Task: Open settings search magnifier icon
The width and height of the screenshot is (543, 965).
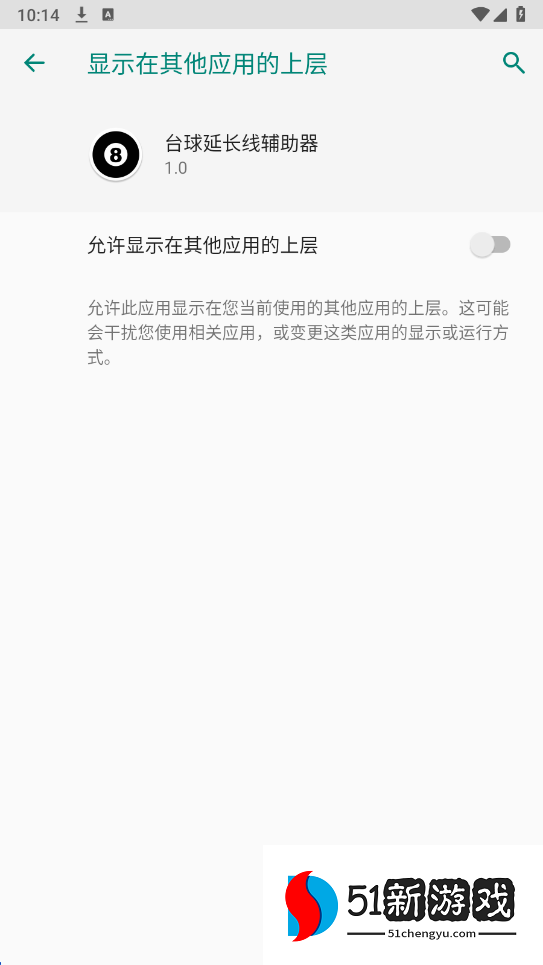Action: (513, 63)
